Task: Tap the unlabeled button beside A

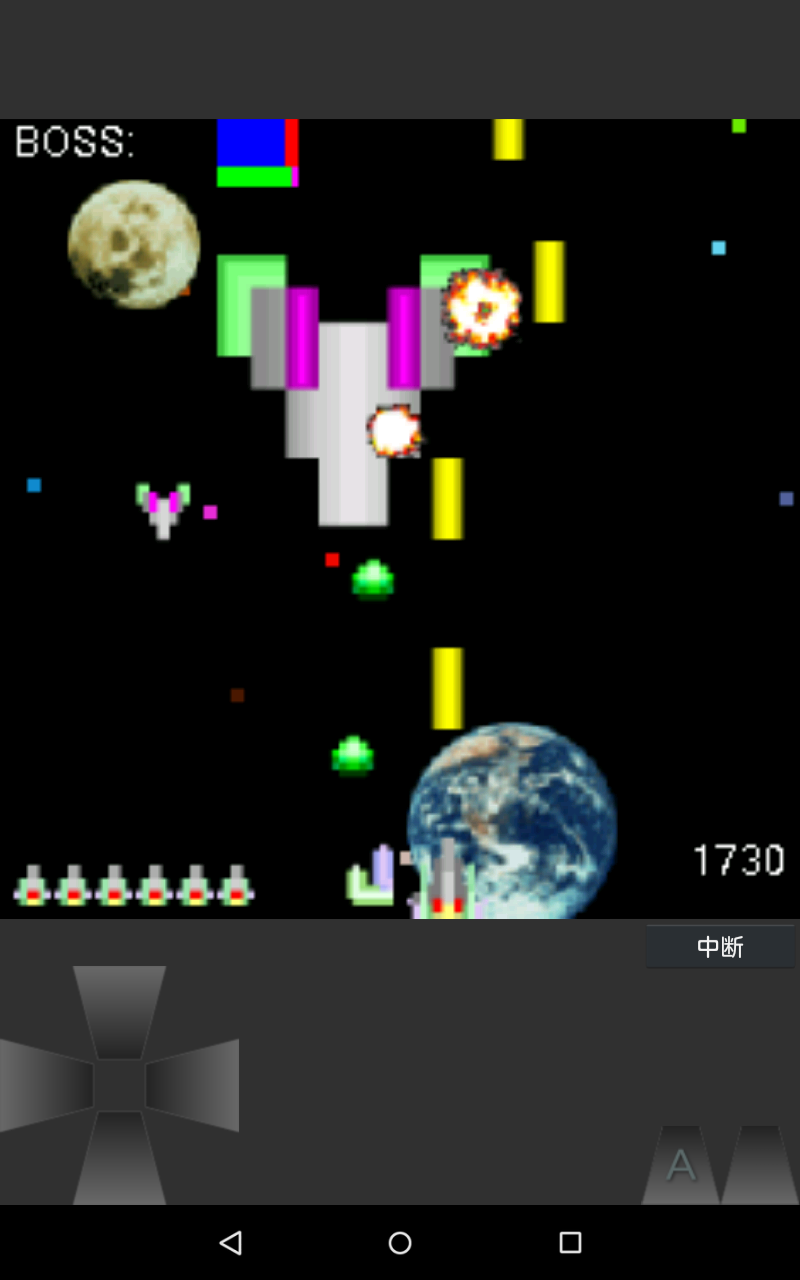Action: point(760,1165)
